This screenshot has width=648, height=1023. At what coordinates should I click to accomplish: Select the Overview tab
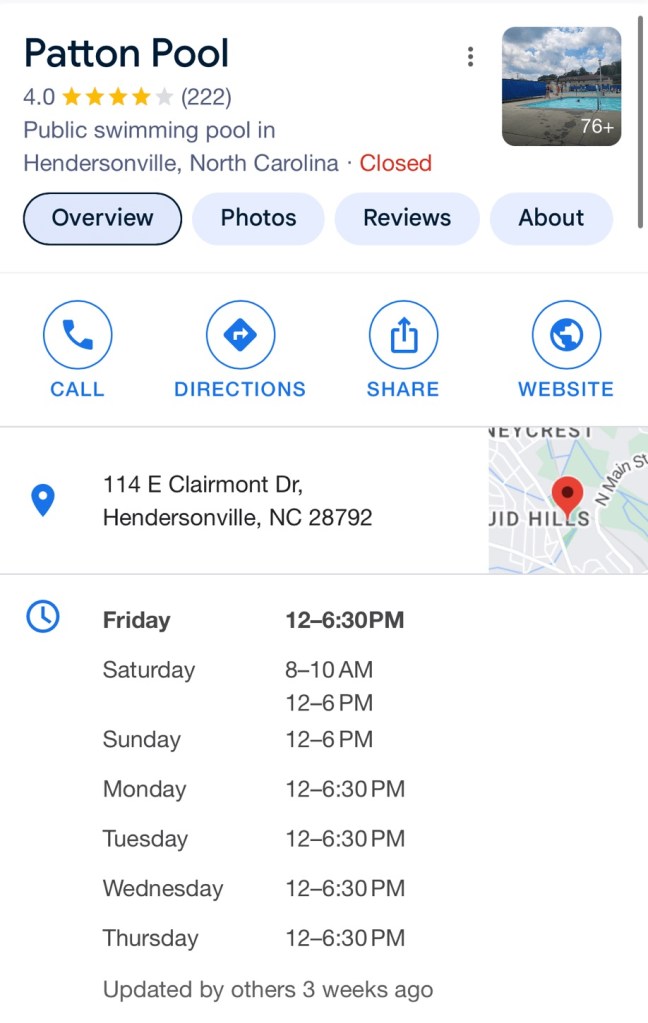coord(102,218)
